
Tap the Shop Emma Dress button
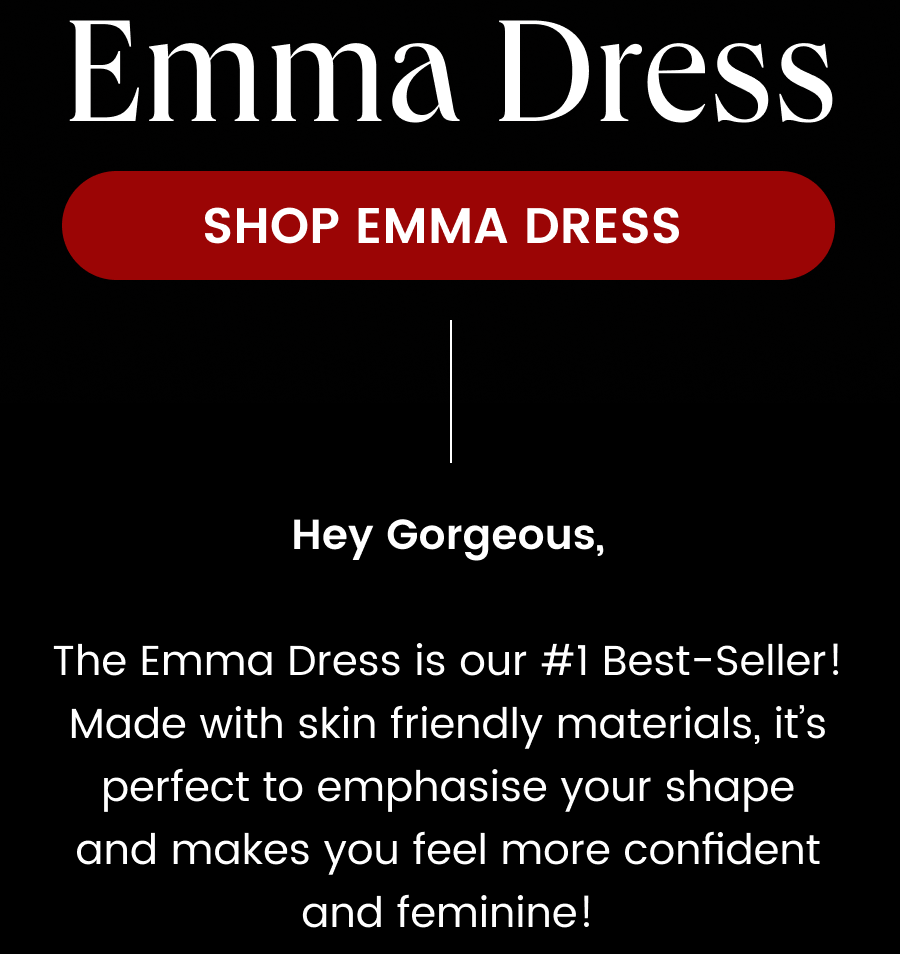tap(448, 226)
